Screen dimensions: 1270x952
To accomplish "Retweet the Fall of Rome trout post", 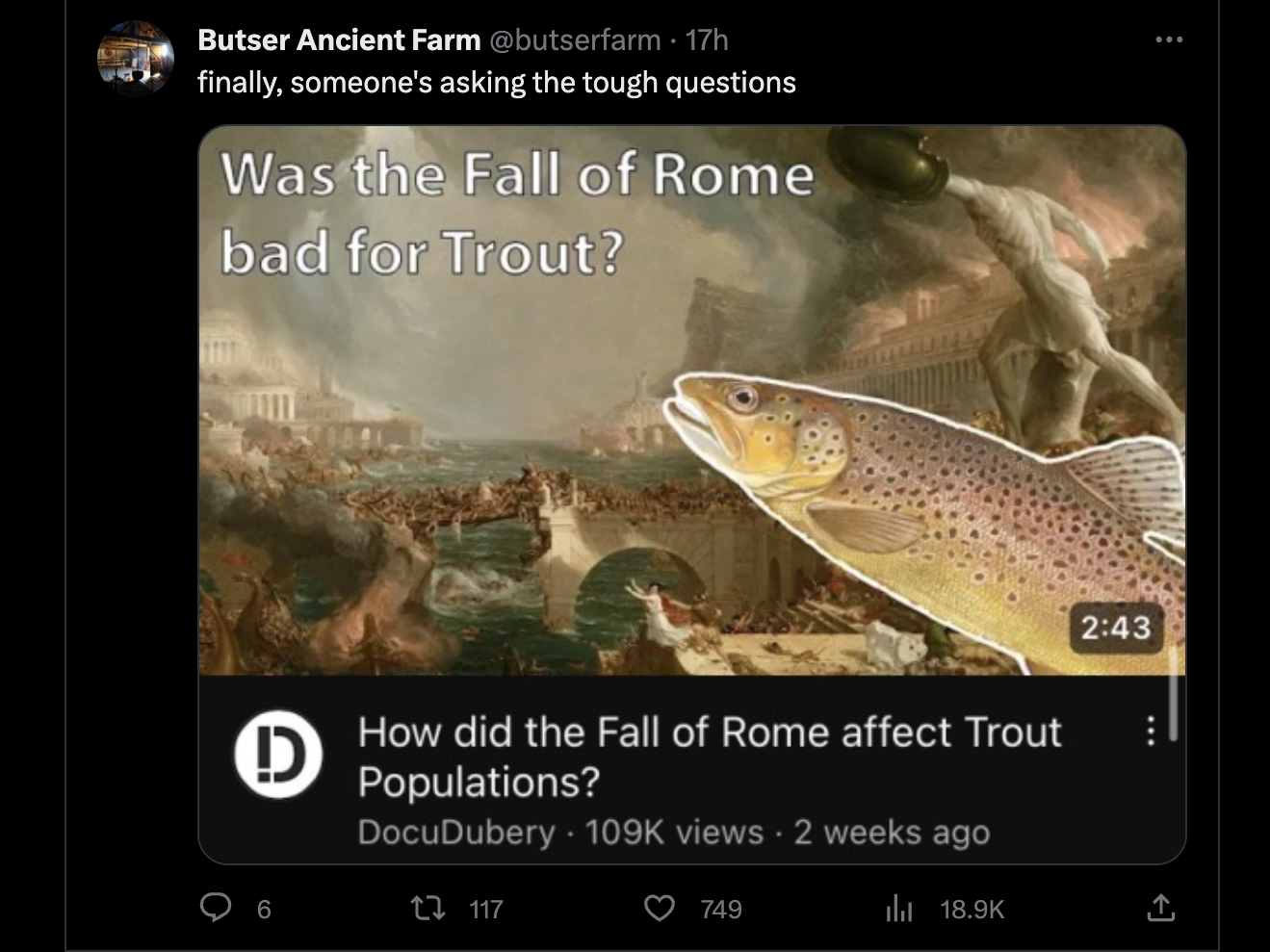I will click(424, 908).
